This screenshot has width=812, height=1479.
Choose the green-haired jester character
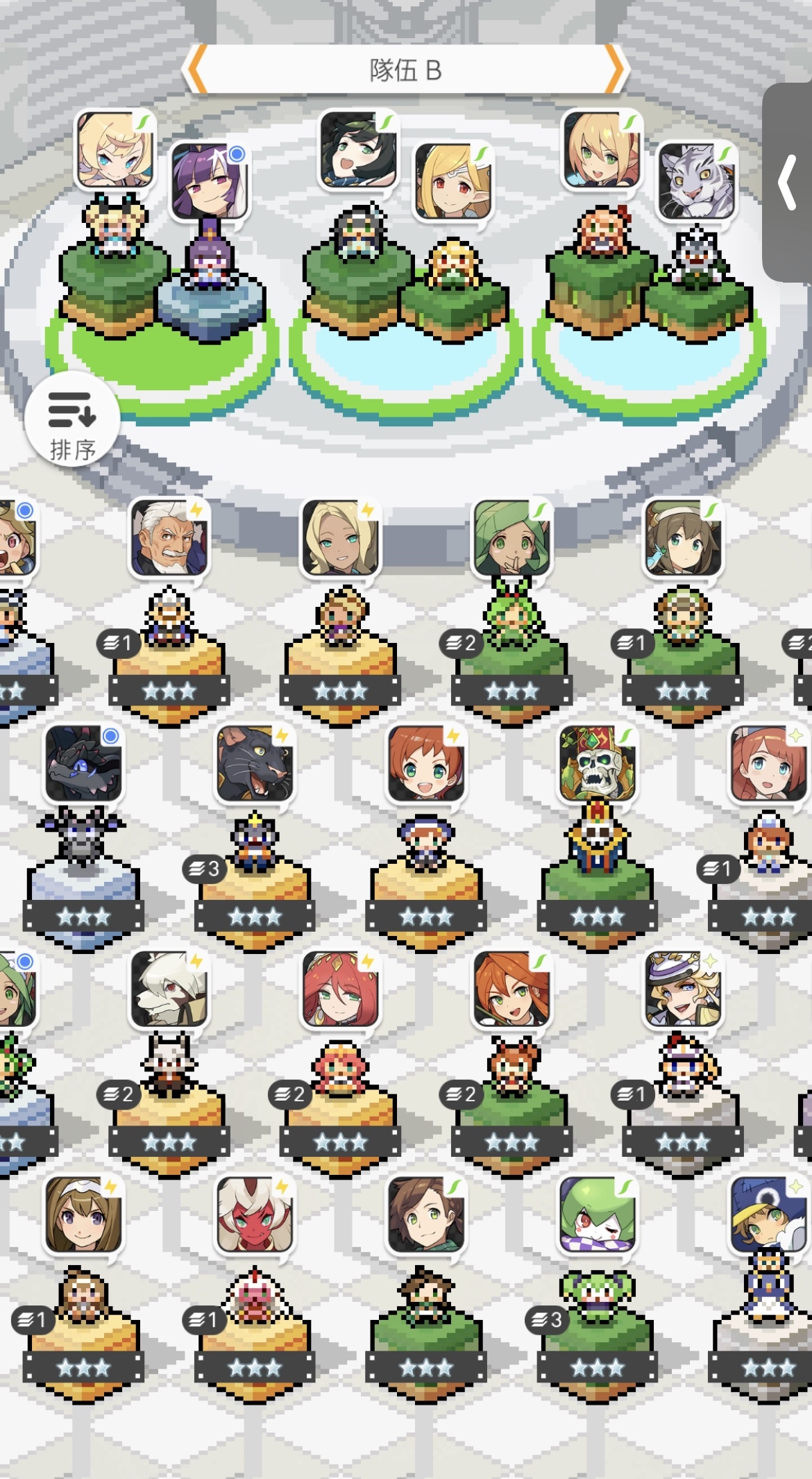[x=597, y=1215]
